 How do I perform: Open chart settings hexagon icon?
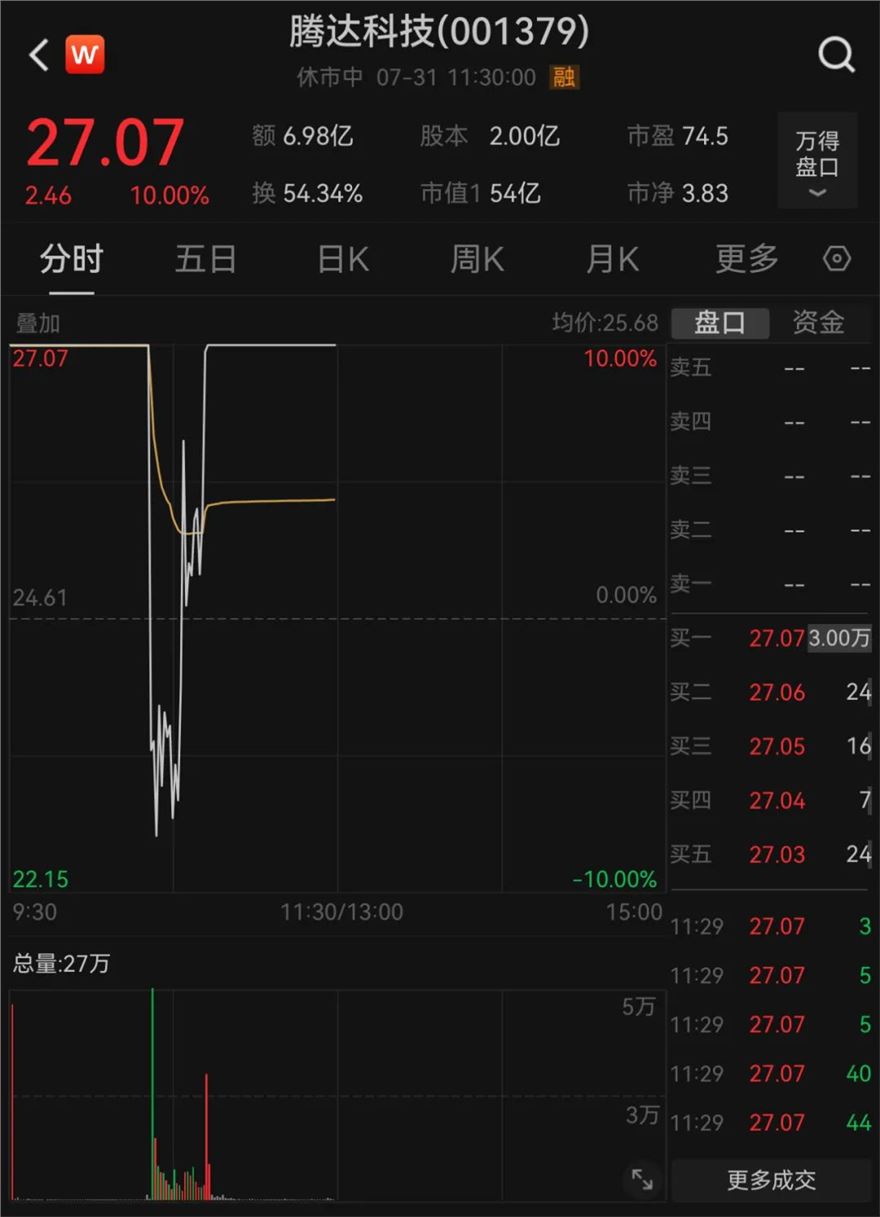click(x=836, y=260)
